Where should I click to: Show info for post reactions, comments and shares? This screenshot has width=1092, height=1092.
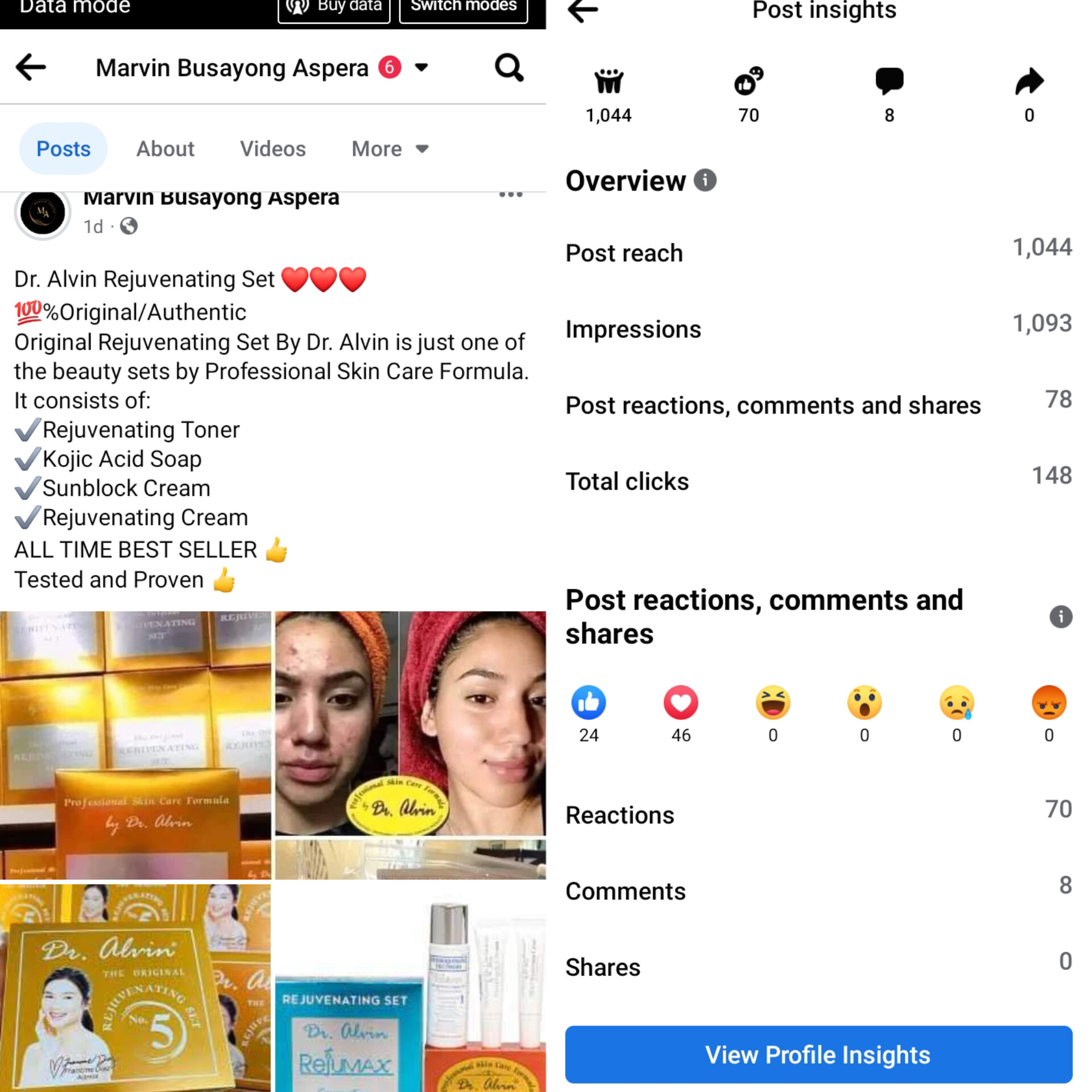tap(1060, 617)
